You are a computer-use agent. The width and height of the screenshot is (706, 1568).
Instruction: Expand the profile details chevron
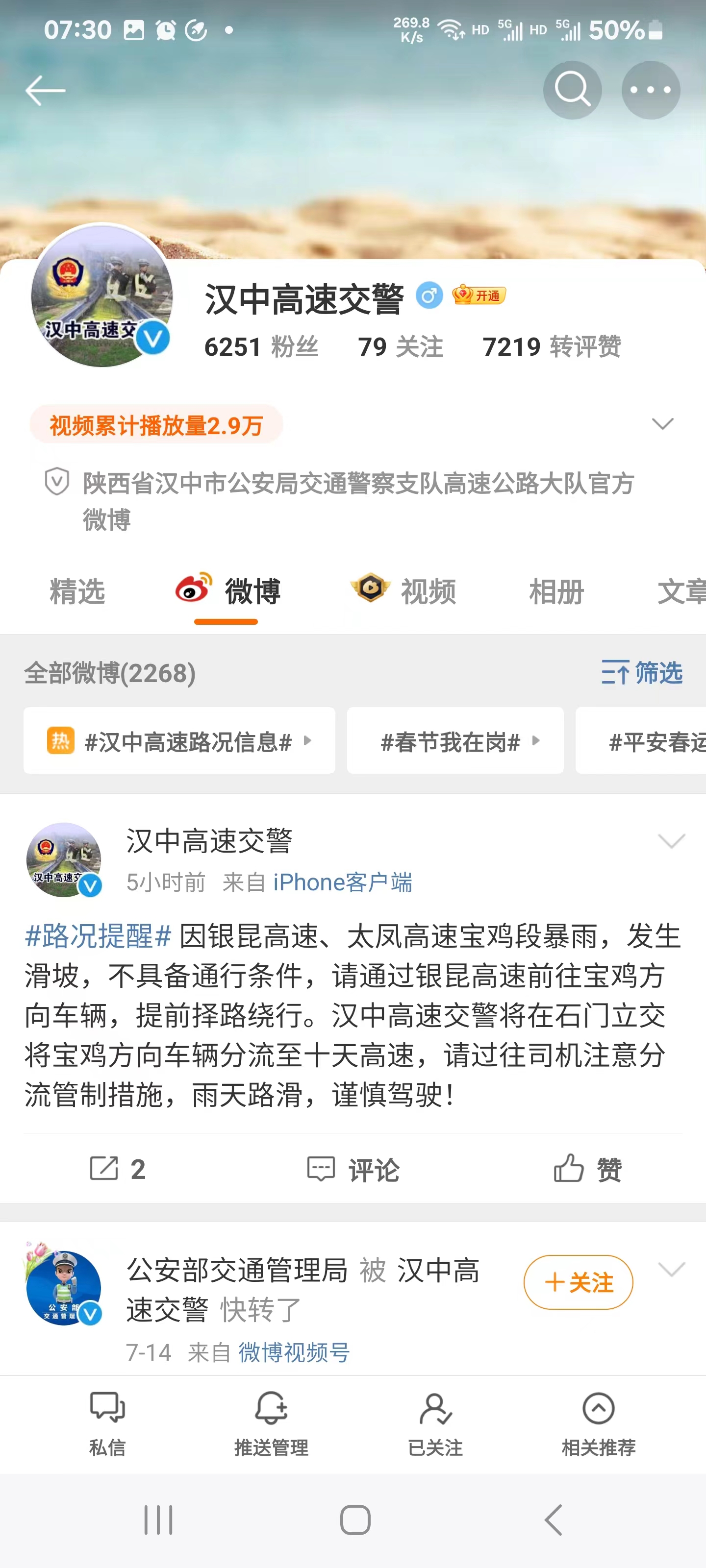pyautogui.click(x=662, y=424)
